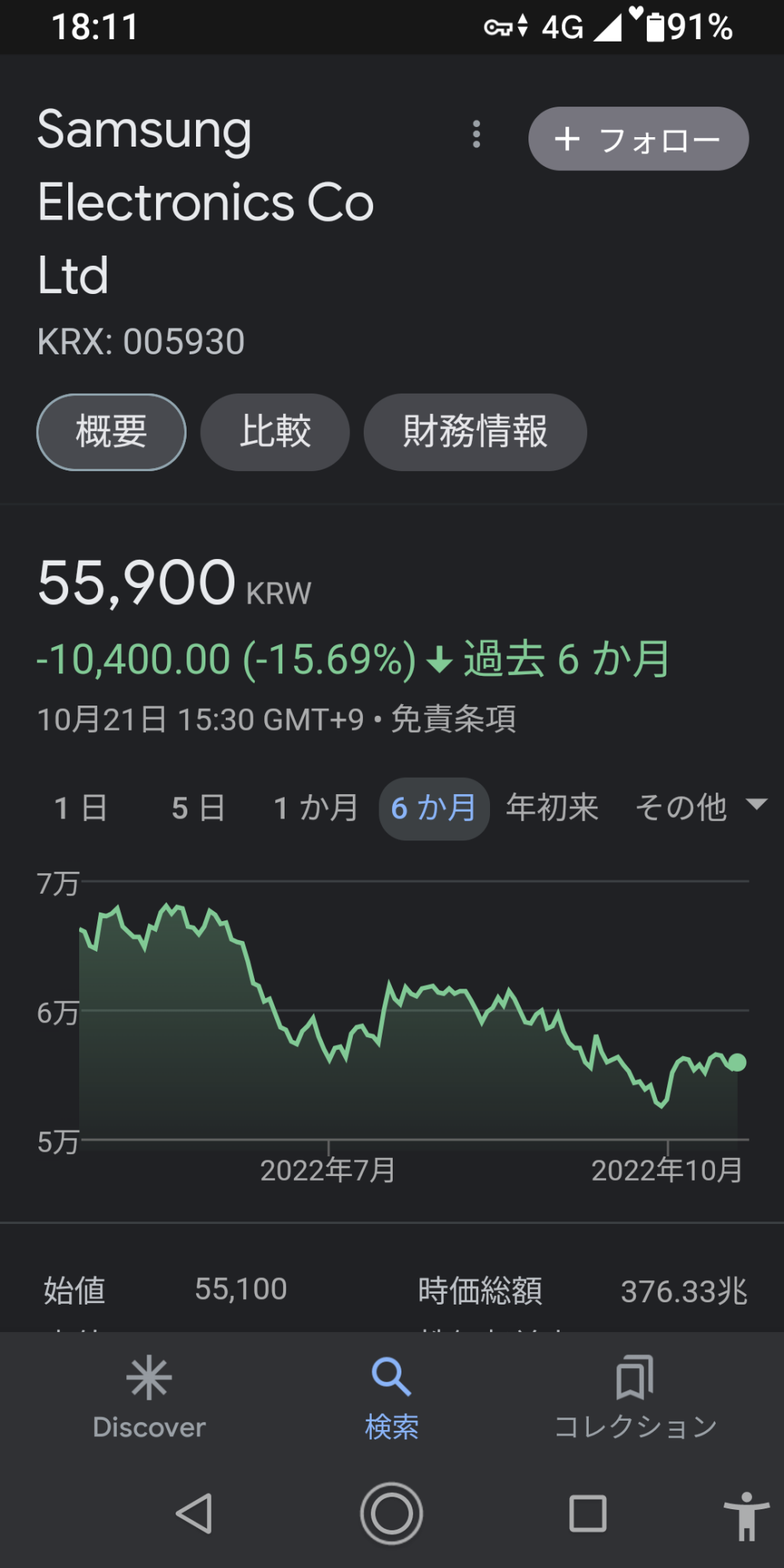Image resolution: width=784 pixels, height=1568 pixels.
Task: Switch to the 検索 tab
Action: 392,1398
